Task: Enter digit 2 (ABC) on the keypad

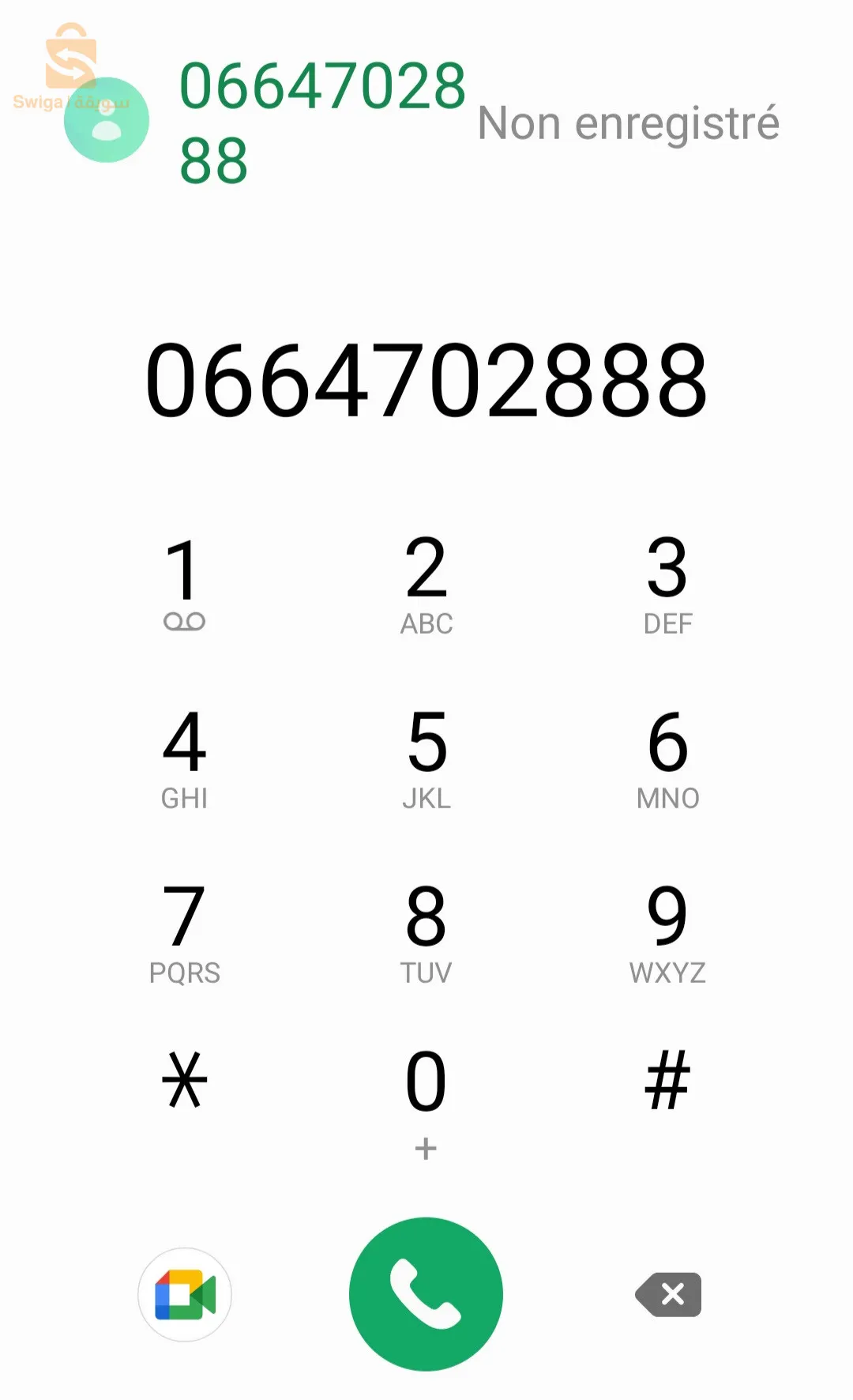Action: pos(426,584)
